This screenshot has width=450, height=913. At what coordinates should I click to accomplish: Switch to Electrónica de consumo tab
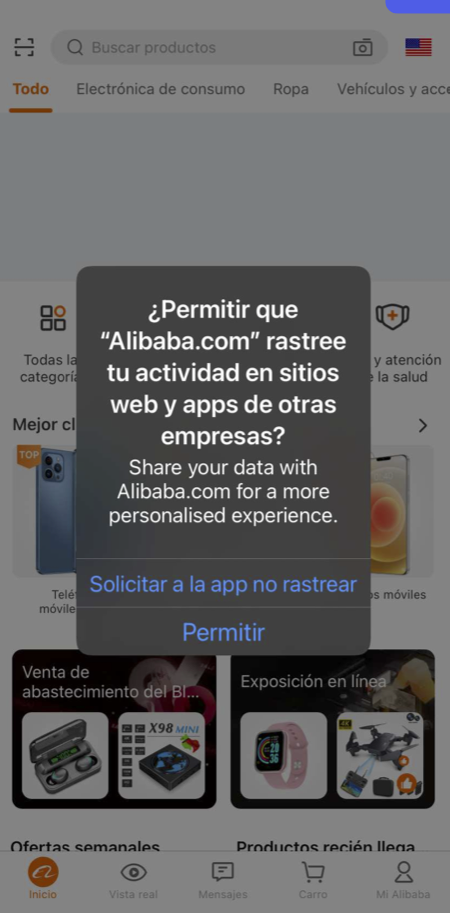(161, 89)
